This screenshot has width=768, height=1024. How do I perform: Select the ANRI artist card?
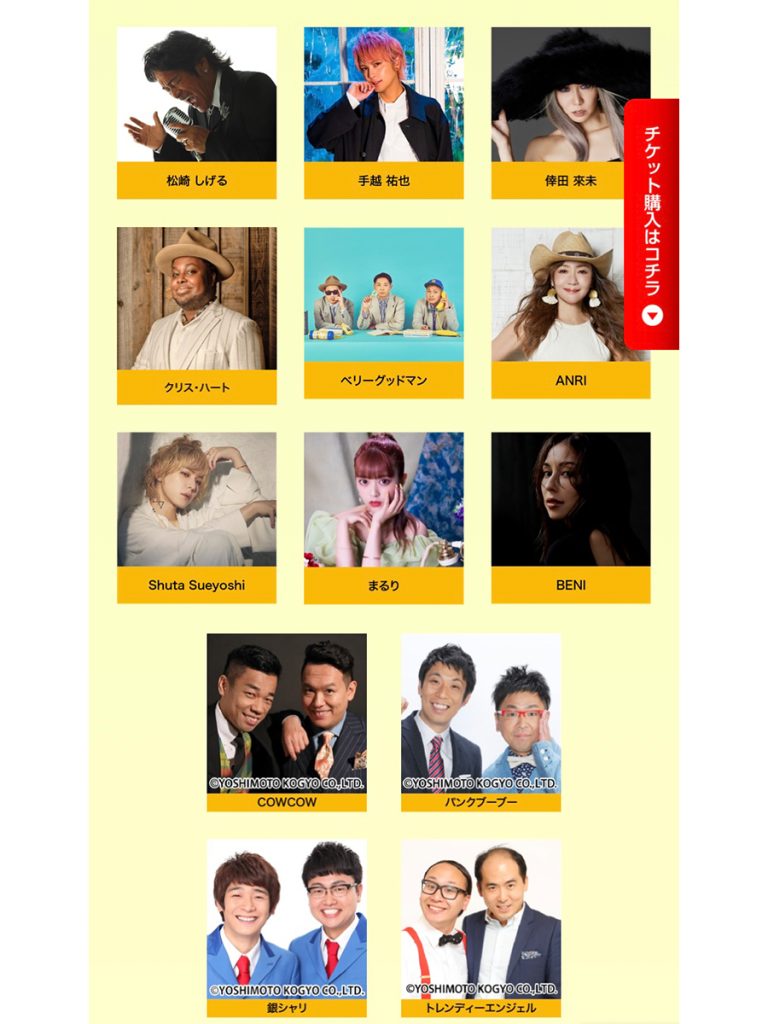[x=560, y=312]
